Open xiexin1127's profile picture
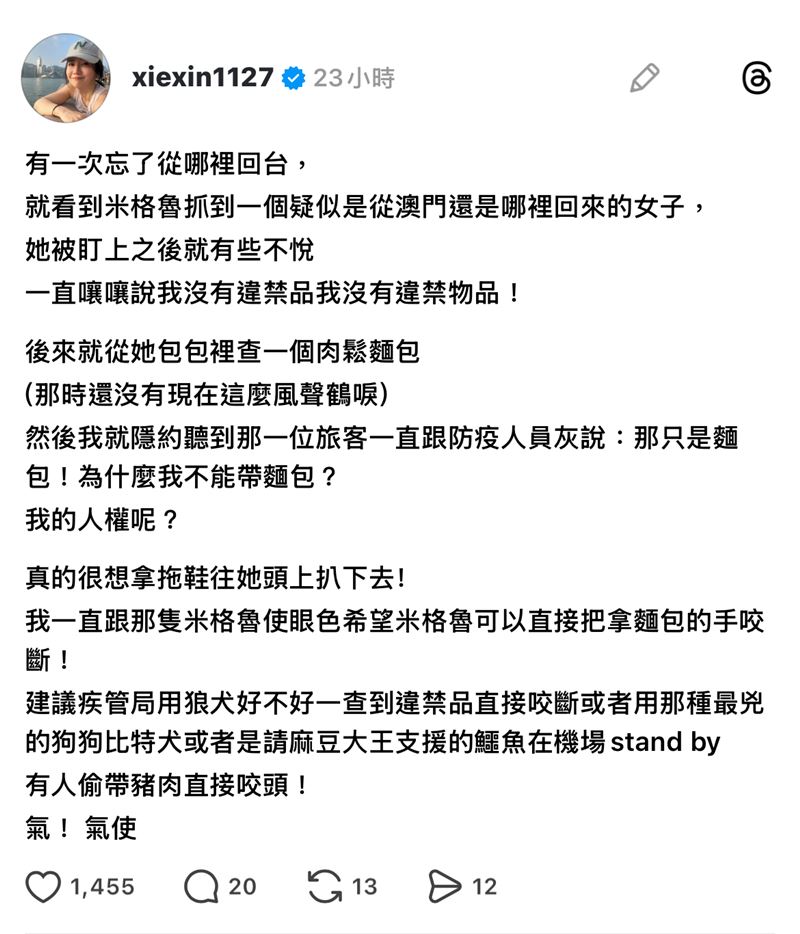The image size is (800, 934). (66, 78)
